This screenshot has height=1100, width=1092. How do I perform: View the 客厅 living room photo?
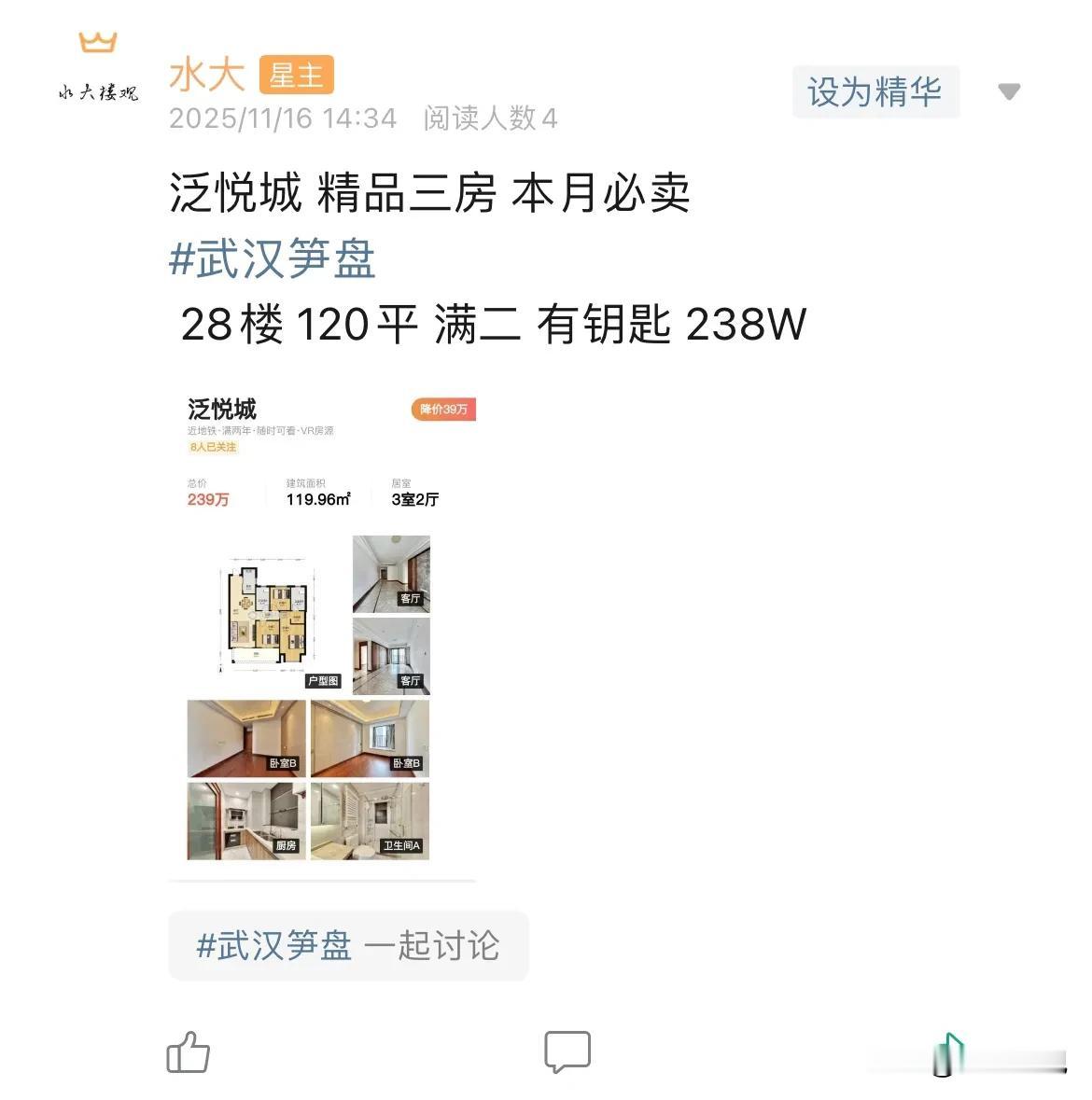391,576
